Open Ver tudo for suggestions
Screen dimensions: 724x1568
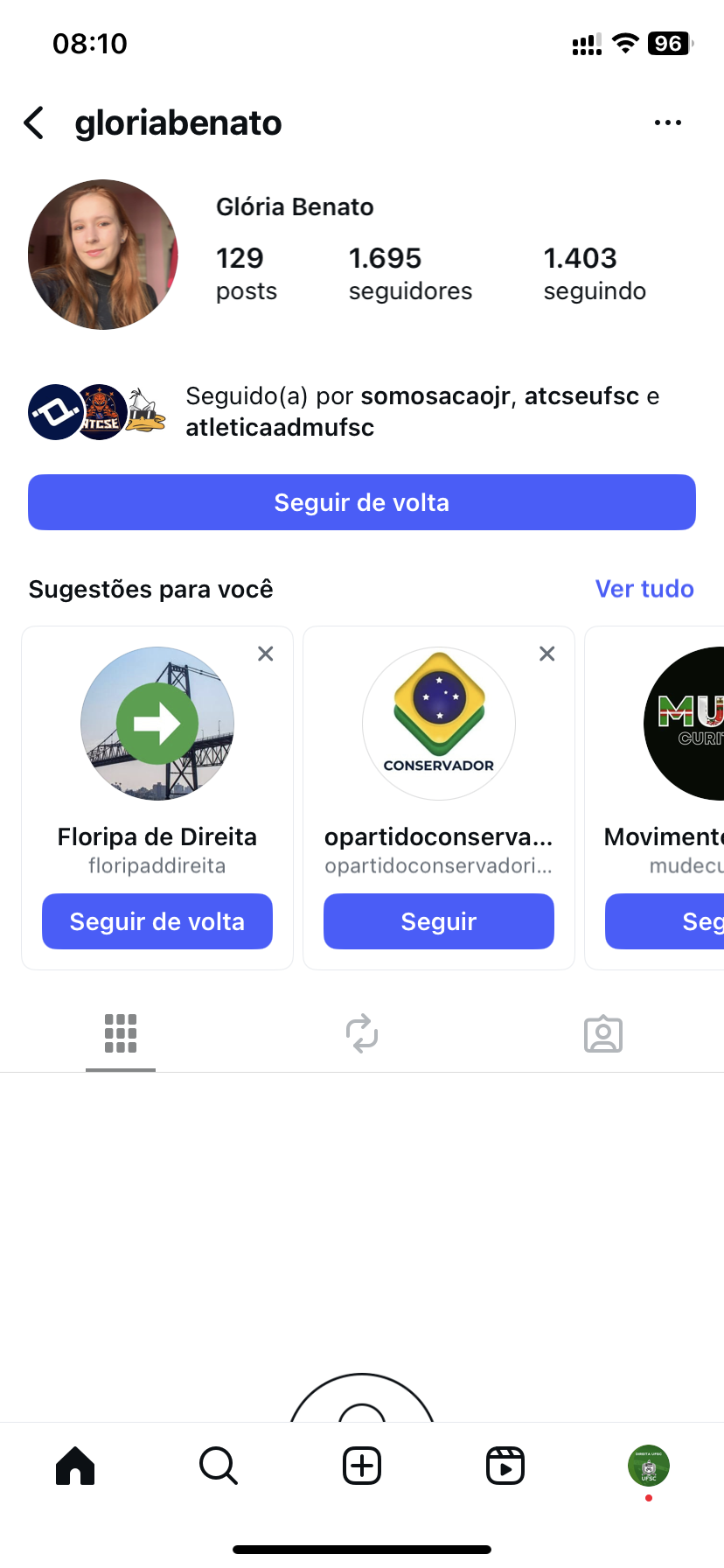[644, 589]
